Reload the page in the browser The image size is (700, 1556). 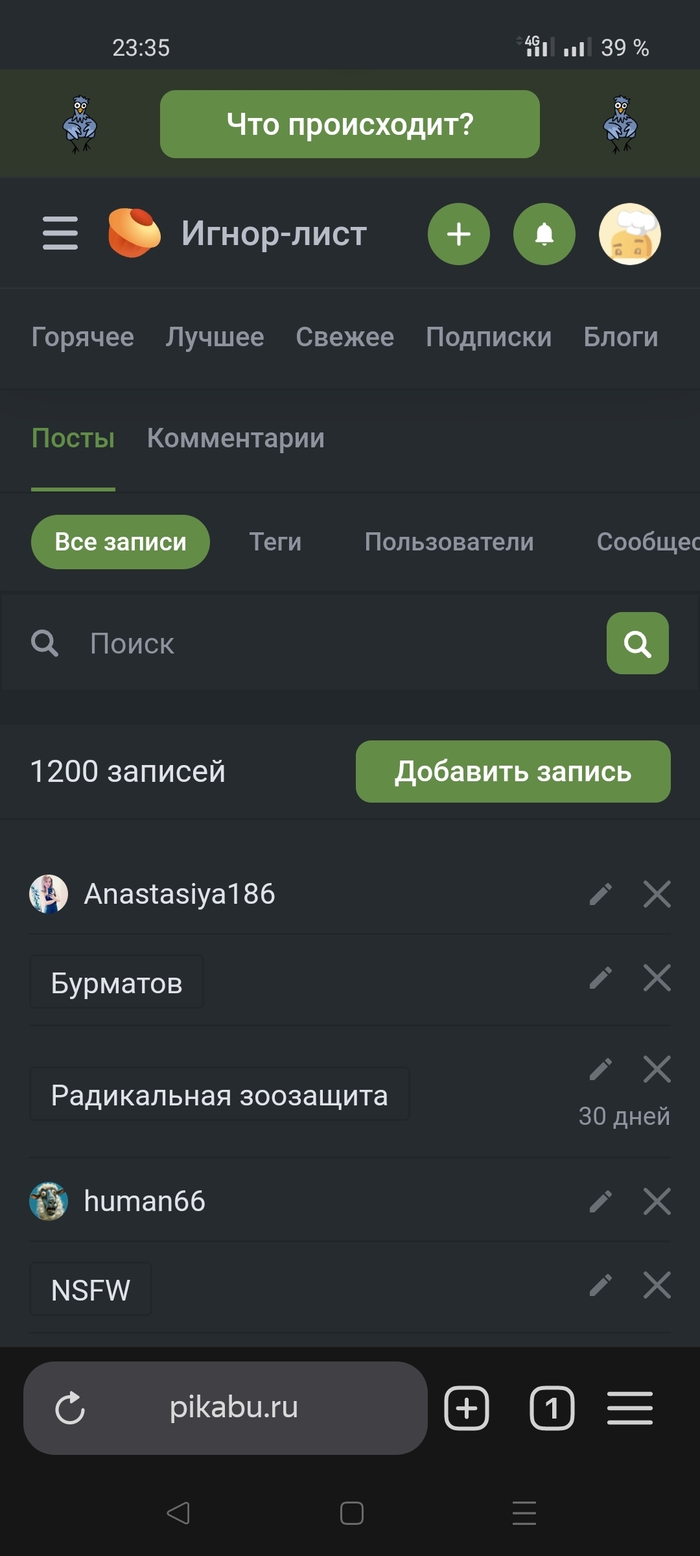click(x=69, y=1408)
